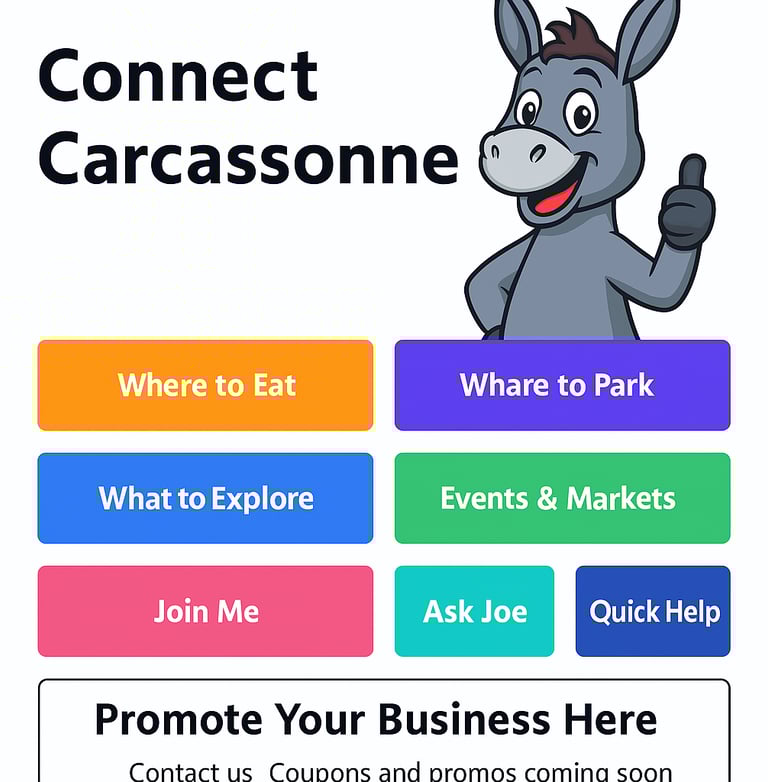Open Quick Help
The width and height of the screenshot is (768, 782).
[x=653, y=611]
